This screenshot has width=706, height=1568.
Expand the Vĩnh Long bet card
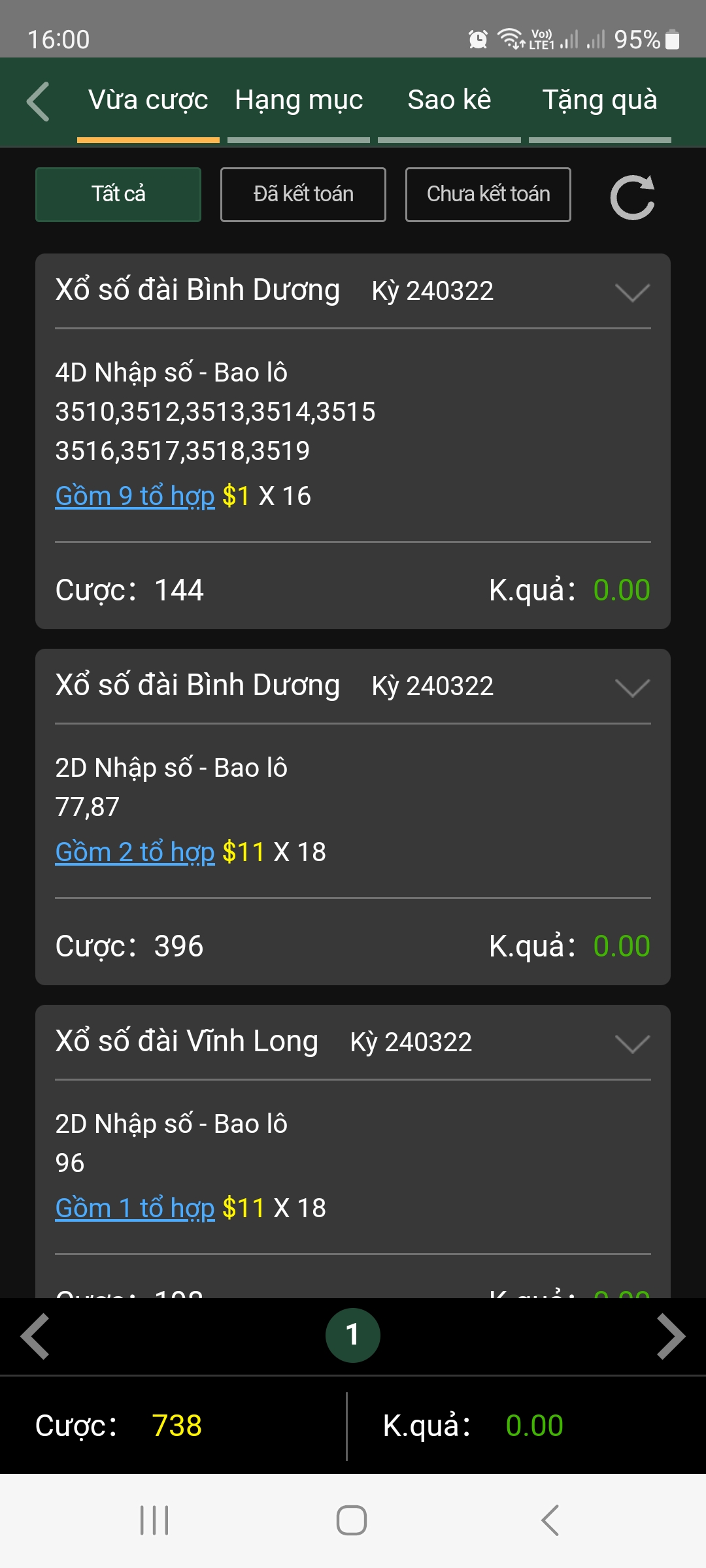coord(632,1043)
